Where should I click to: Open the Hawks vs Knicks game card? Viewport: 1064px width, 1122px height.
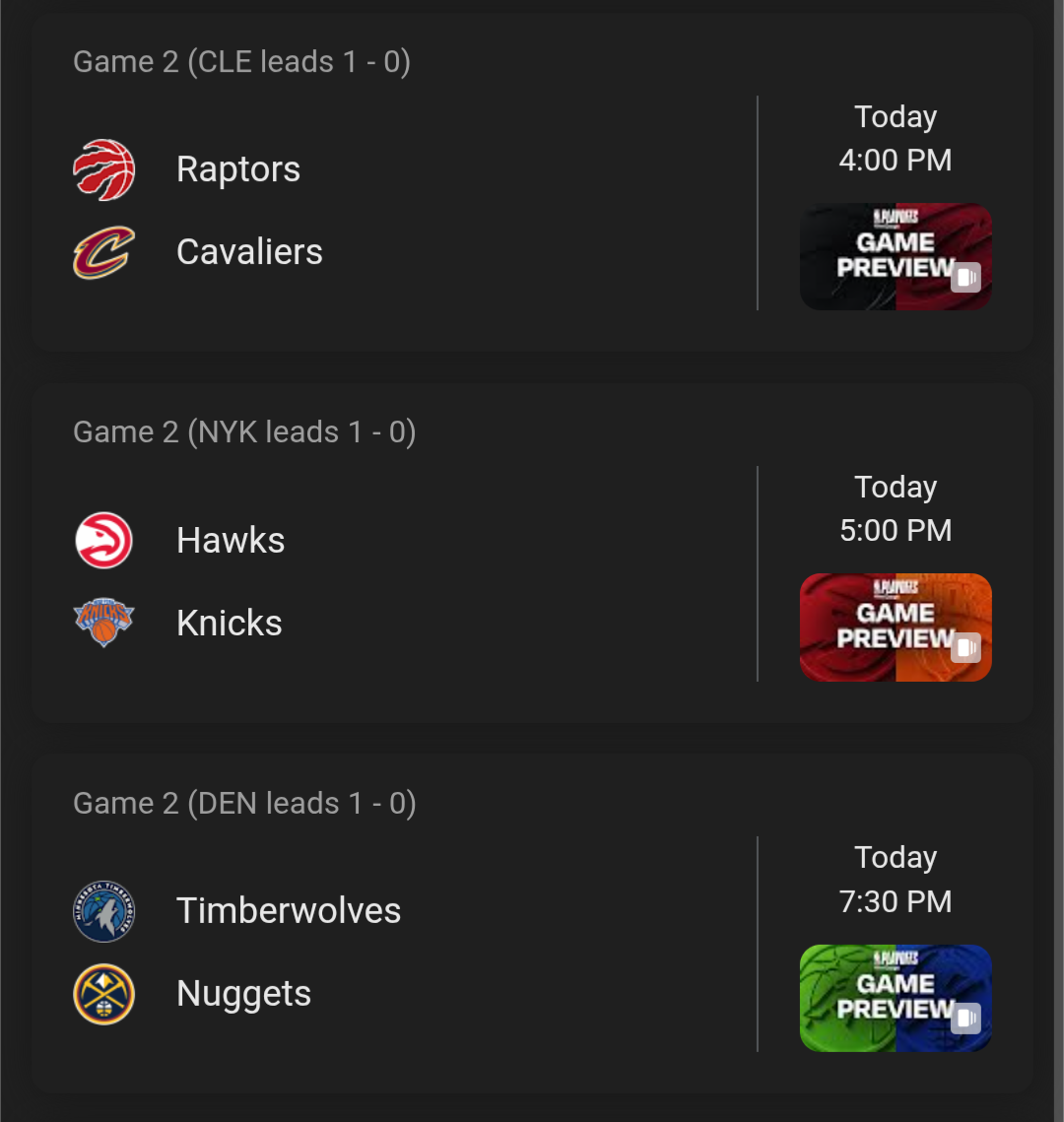pos(532,554)
